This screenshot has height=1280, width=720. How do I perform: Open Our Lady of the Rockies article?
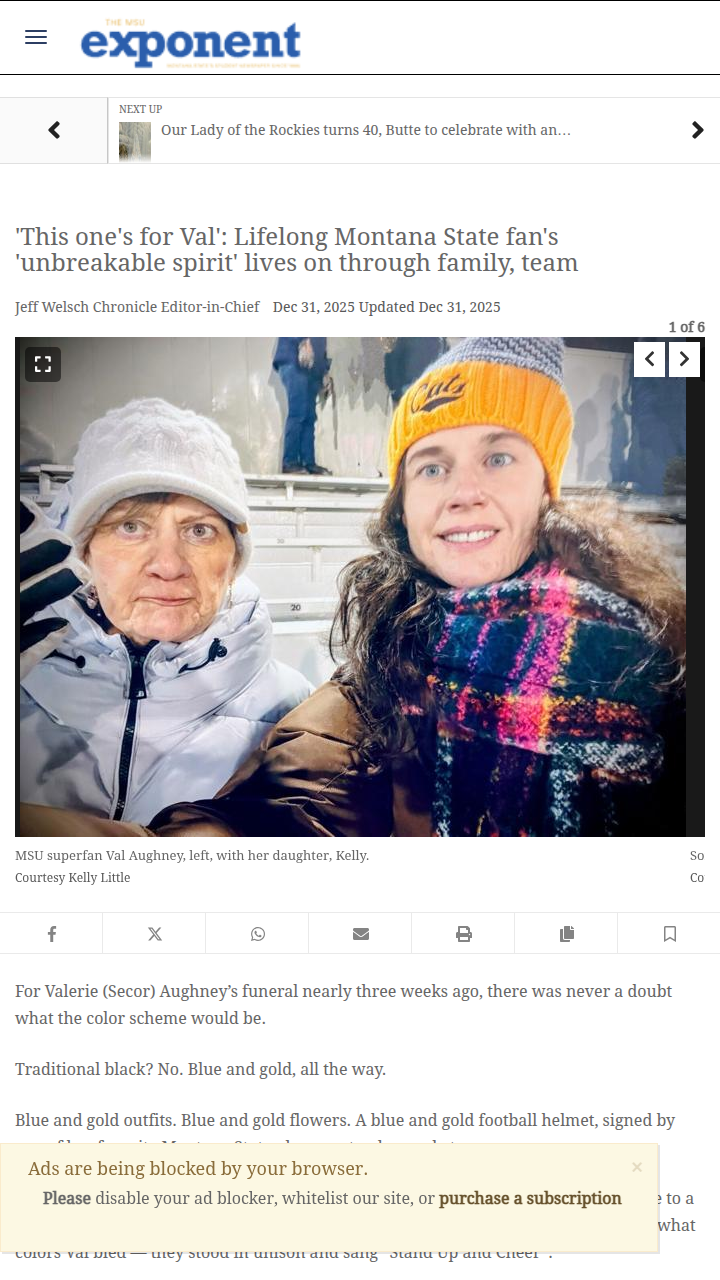[x=365, y=130]
